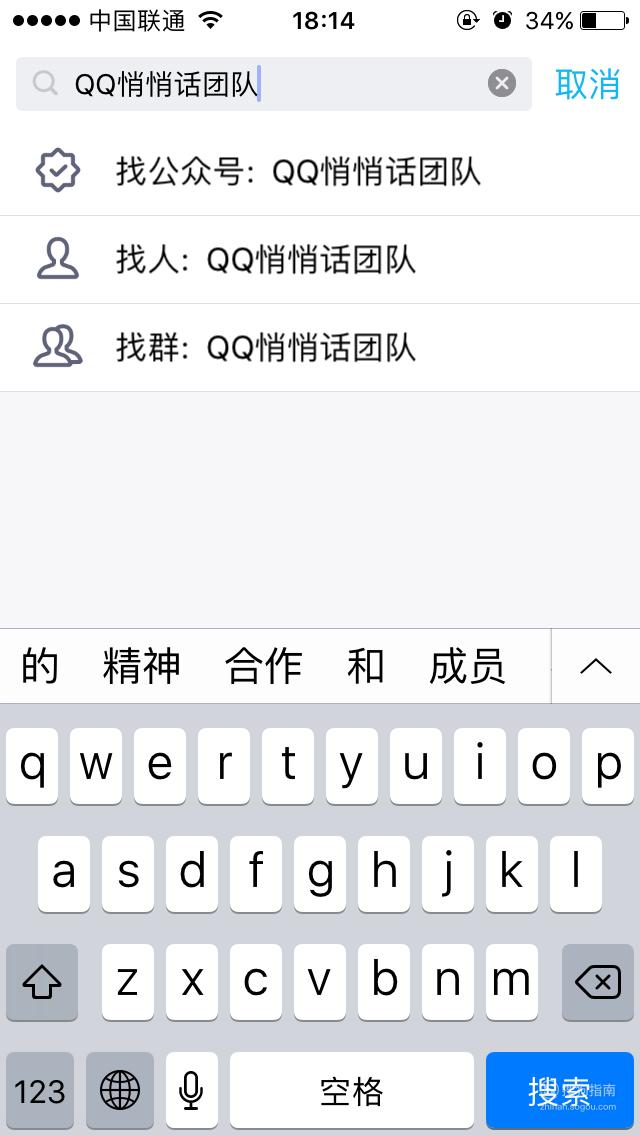The width and height of the screenshot is (640, 1136).
Task: Start voice dictation with the microphone key
Action: (191, 1090)
